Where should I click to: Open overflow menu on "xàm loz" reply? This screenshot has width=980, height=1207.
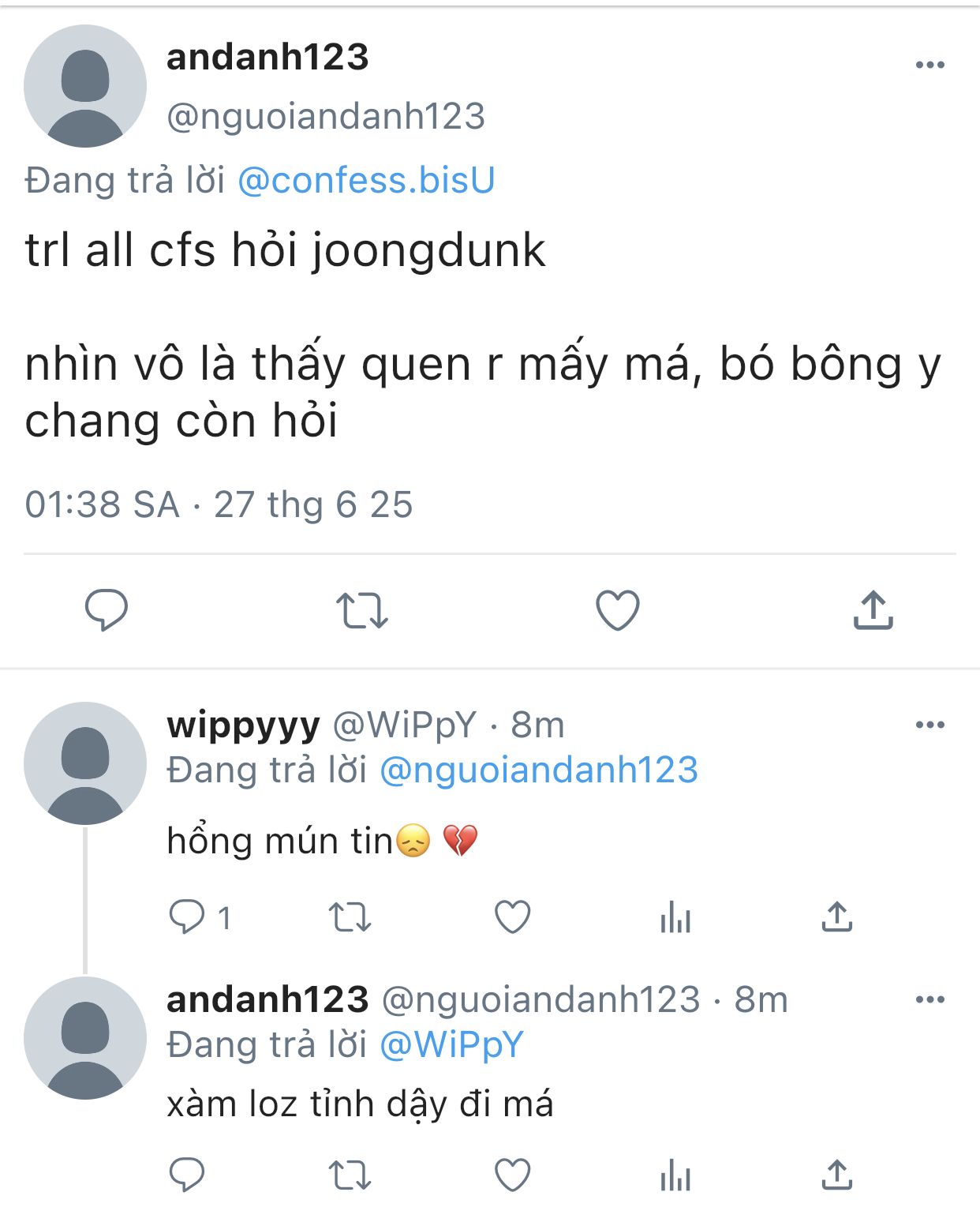(x=930, y=999)
